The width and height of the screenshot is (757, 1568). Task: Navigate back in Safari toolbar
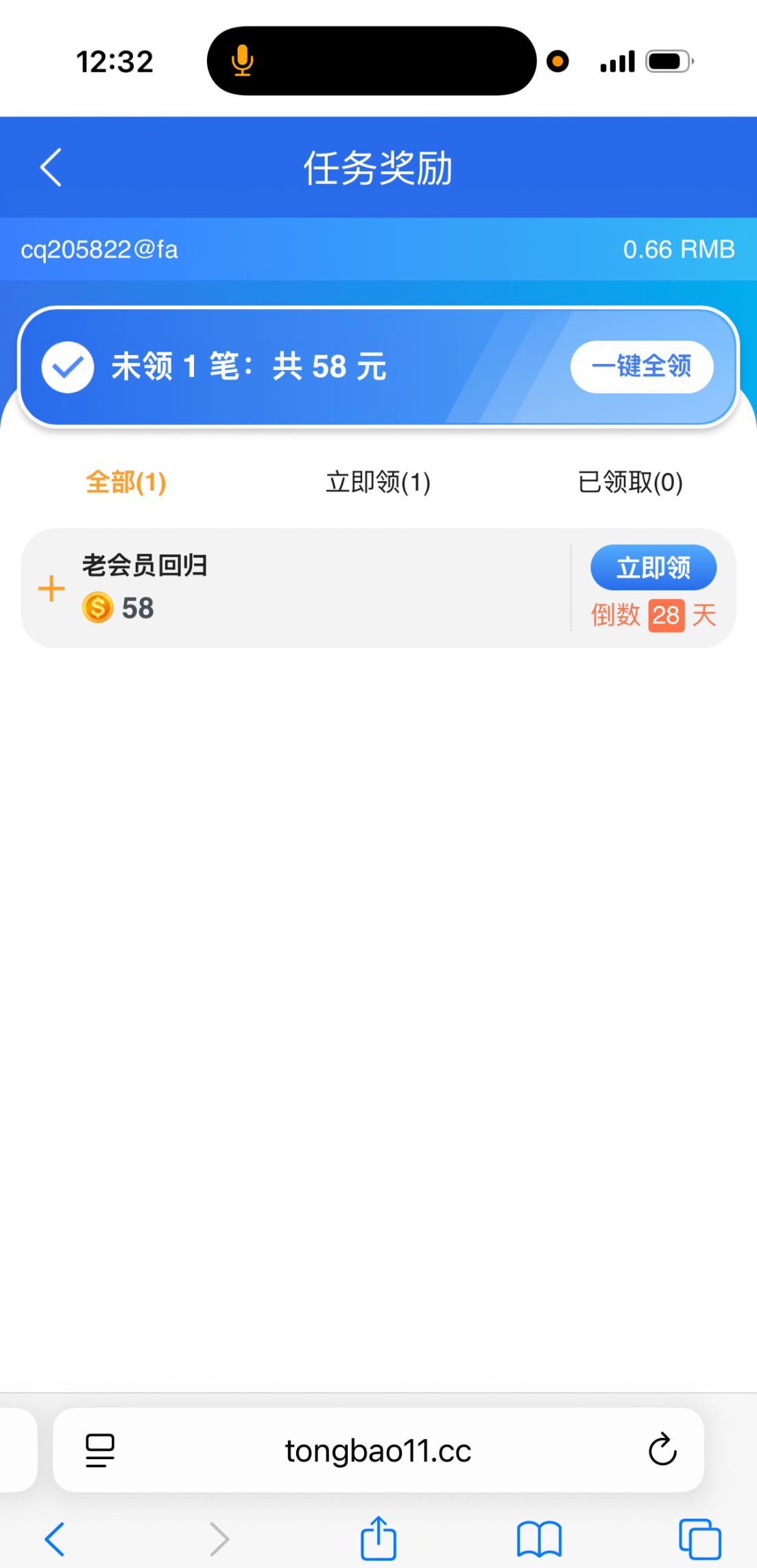coord(55,1539)
